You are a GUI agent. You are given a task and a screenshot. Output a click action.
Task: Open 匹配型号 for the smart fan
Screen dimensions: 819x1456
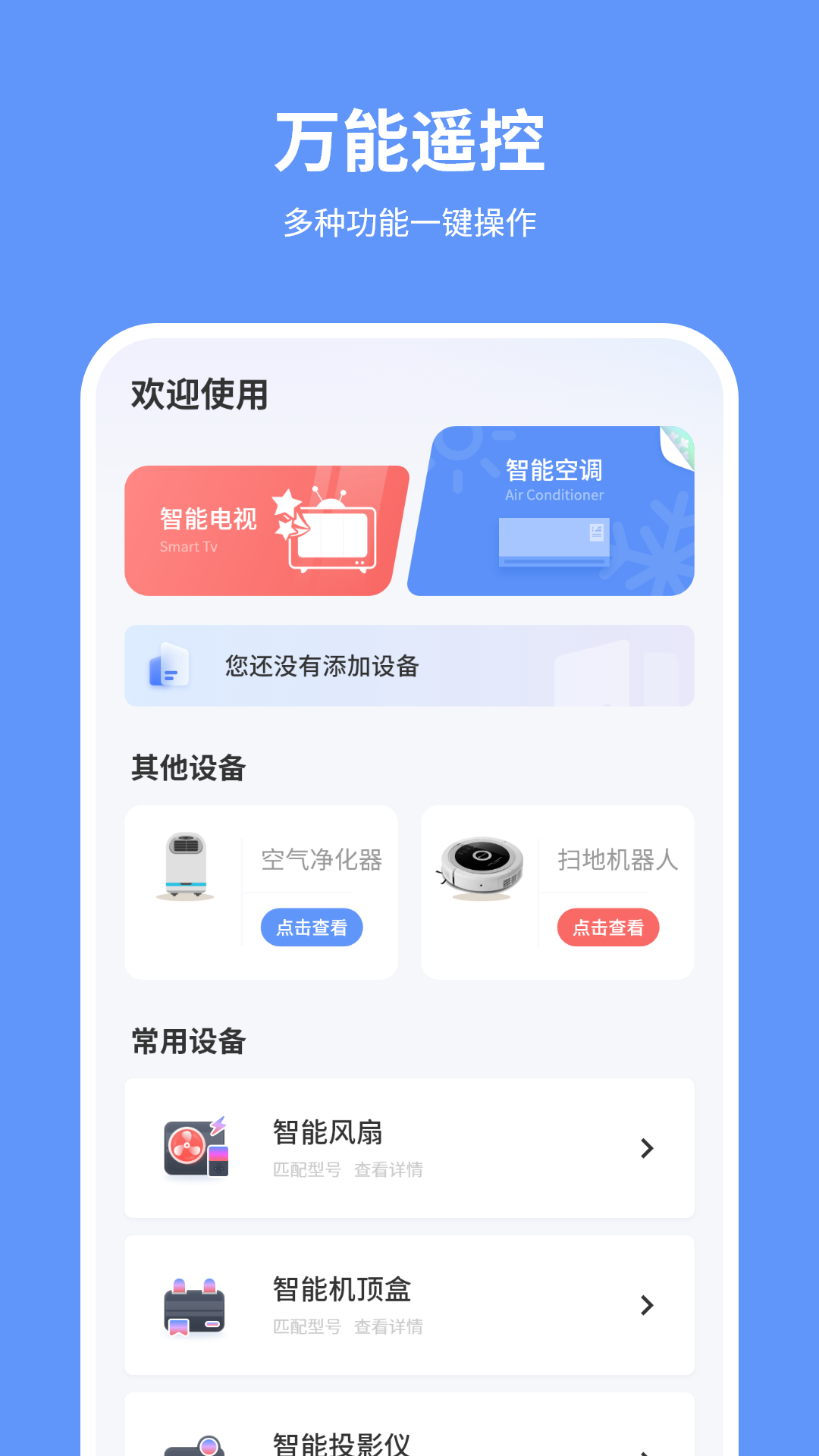tap(306, 1170)
